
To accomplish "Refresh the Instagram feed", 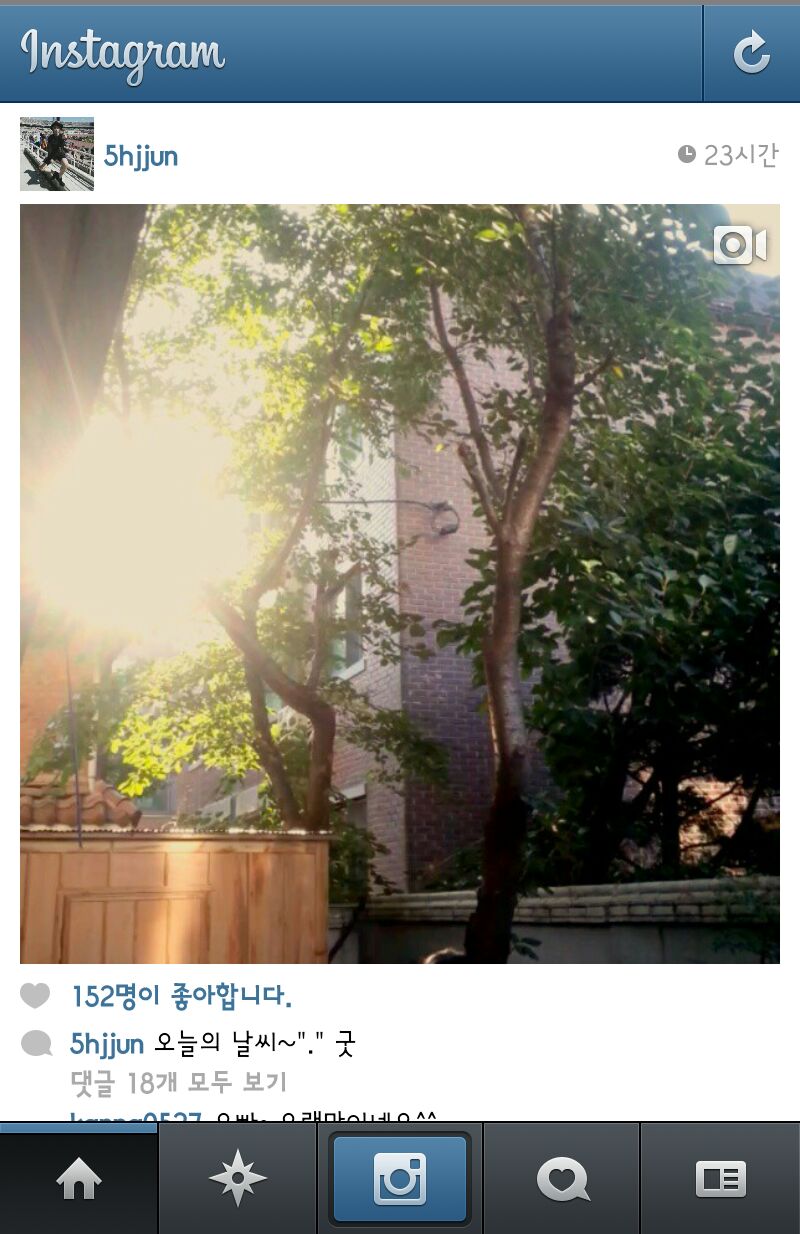I will (752, 53).
